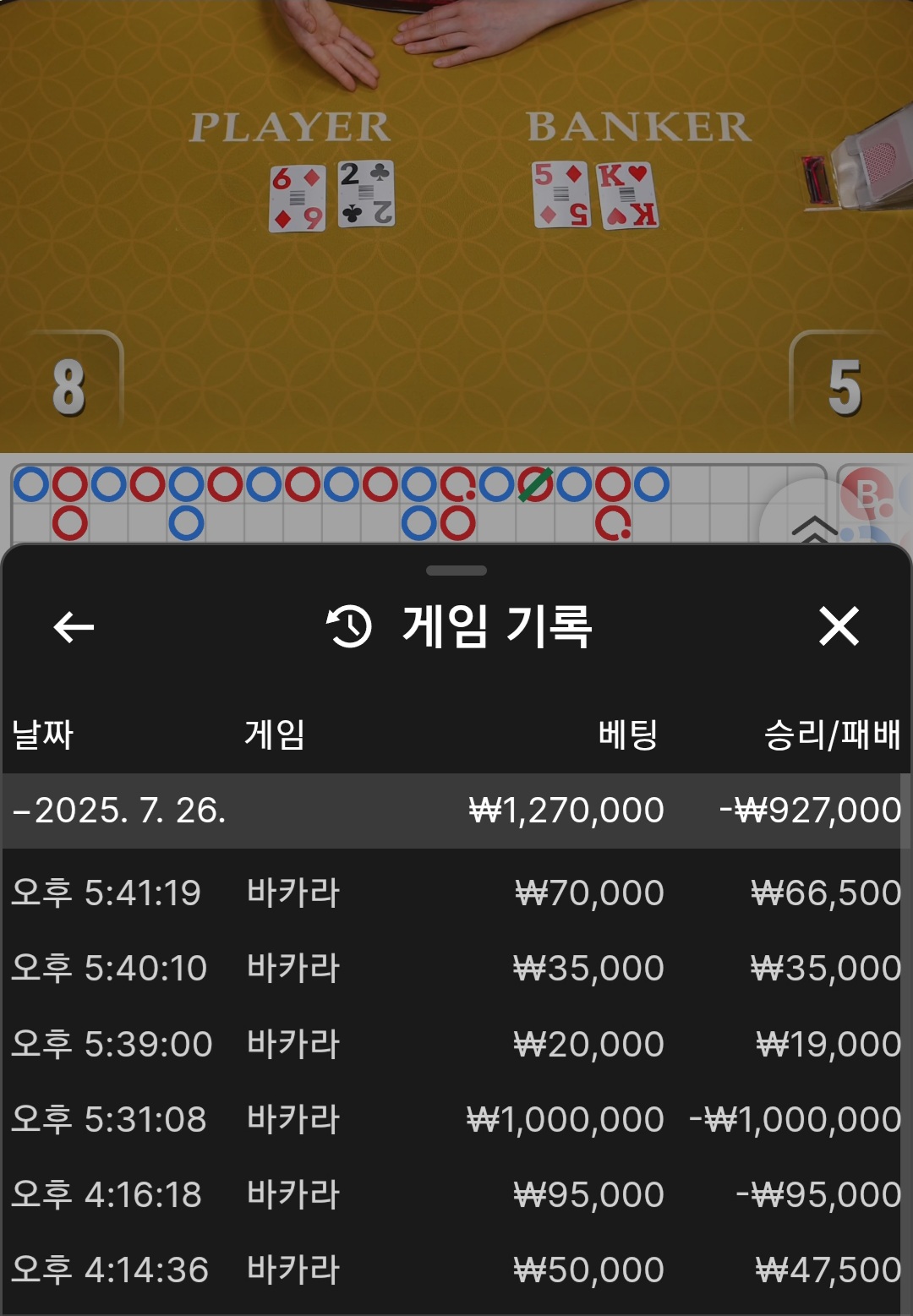Open the 오후 5:39:00 바카라 record
913x1316 pixels.
tap(455, 1044)
